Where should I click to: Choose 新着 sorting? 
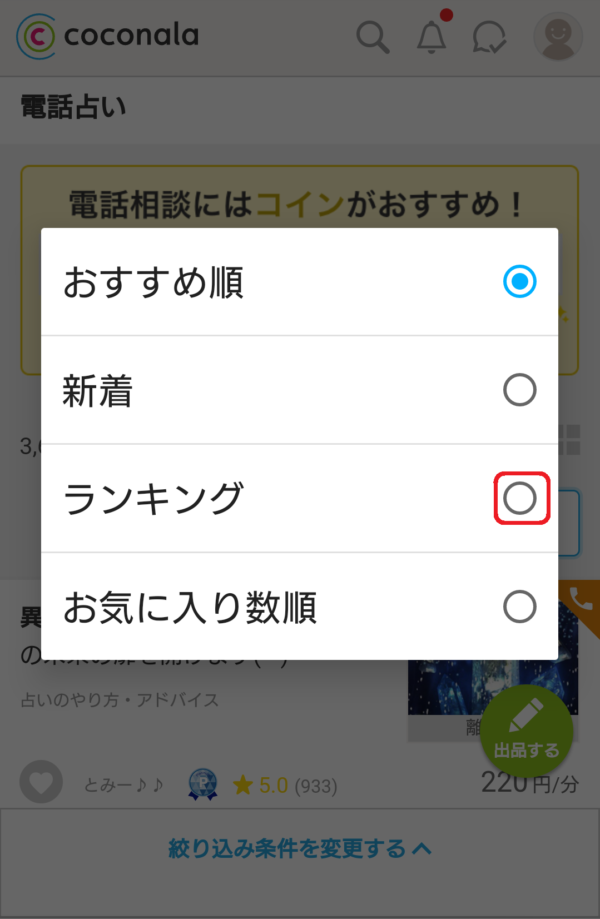519,390
